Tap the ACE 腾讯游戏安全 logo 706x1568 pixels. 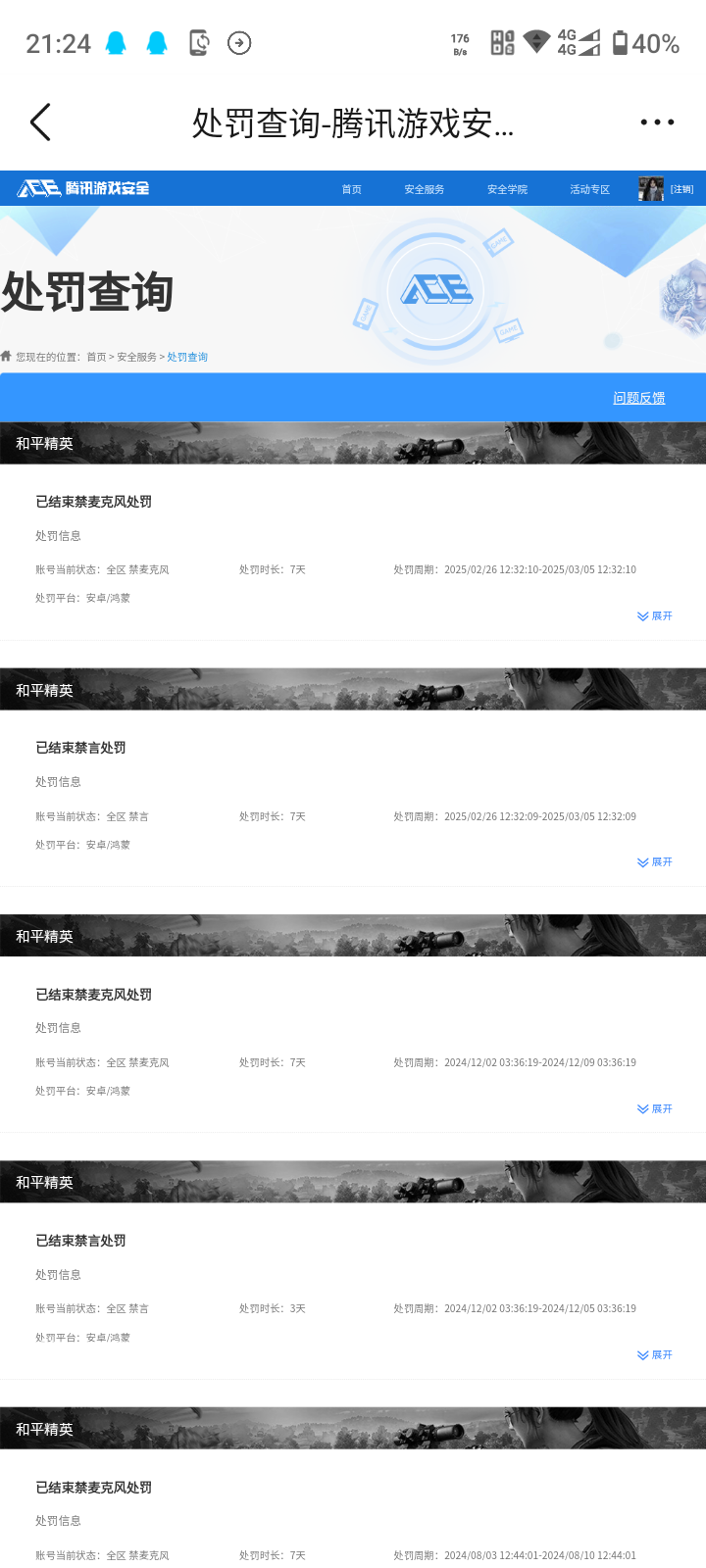pos(83,188)
